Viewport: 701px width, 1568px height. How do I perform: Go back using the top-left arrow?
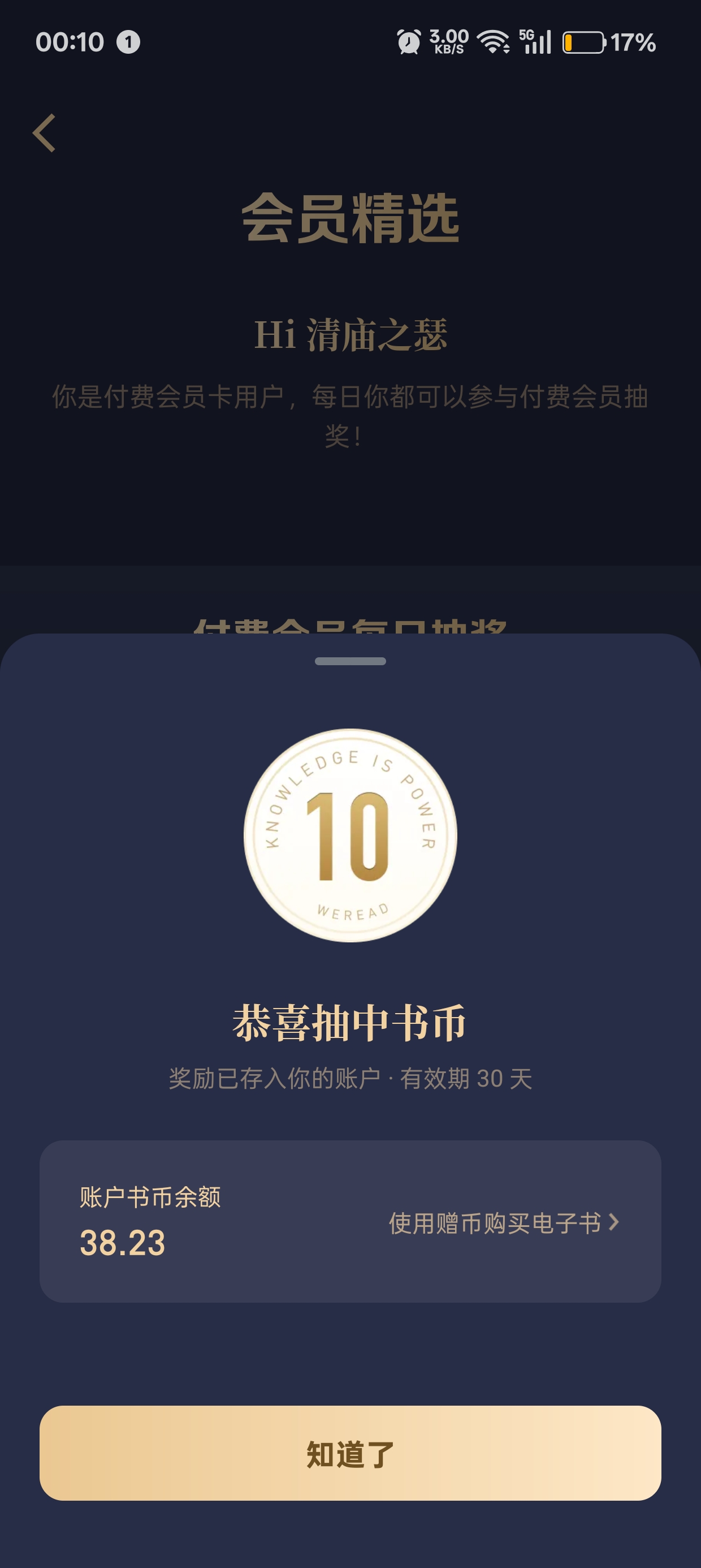pyautogui.click(x=45, y=133)
